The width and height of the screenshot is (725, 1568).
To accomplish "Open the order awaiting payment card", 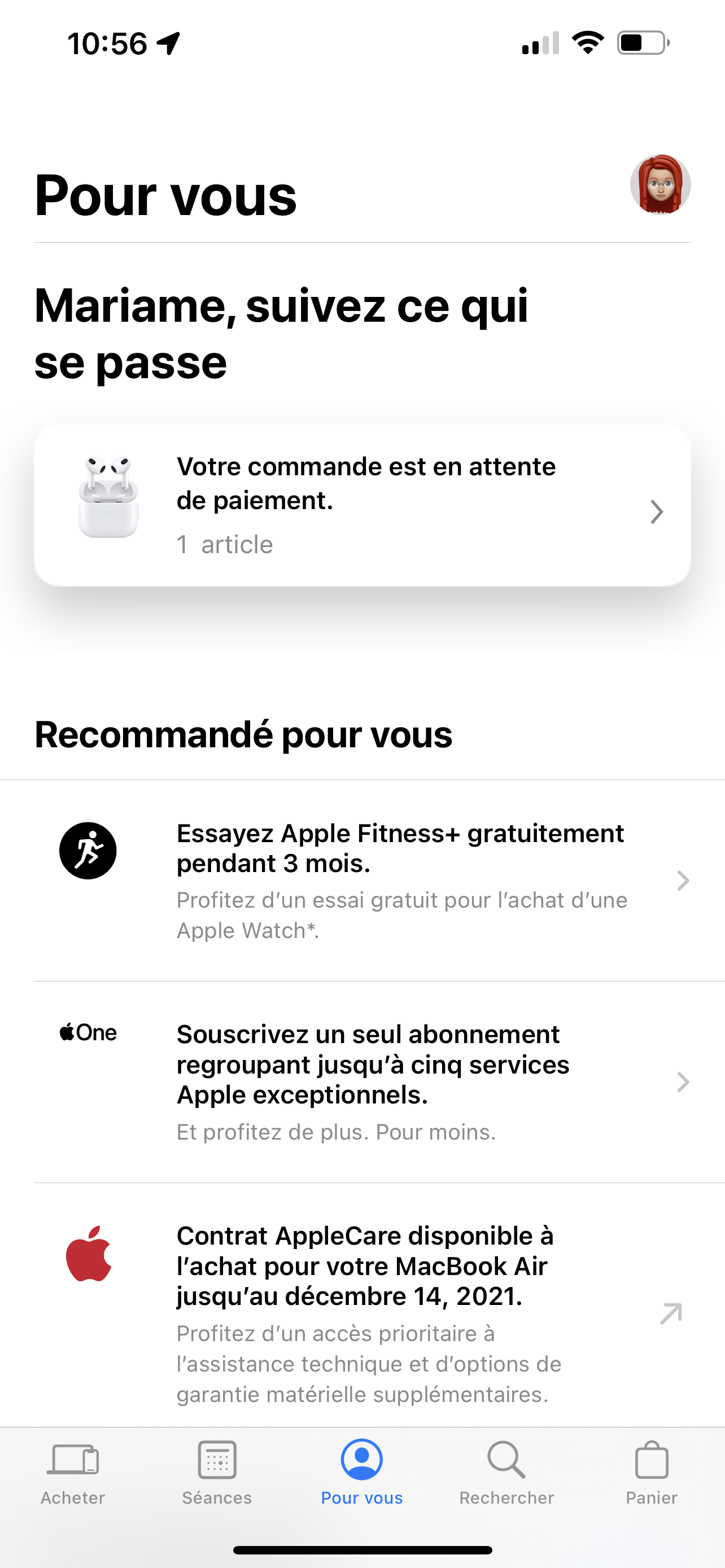I will click(x=362, y=505).
